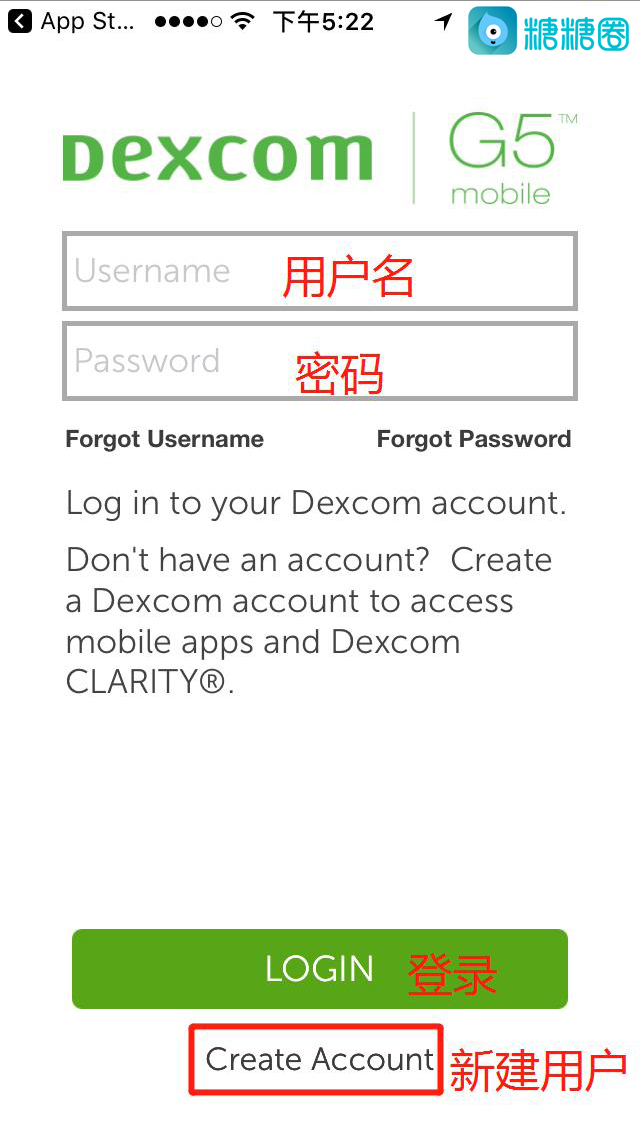Tap the Username input field

319,271
